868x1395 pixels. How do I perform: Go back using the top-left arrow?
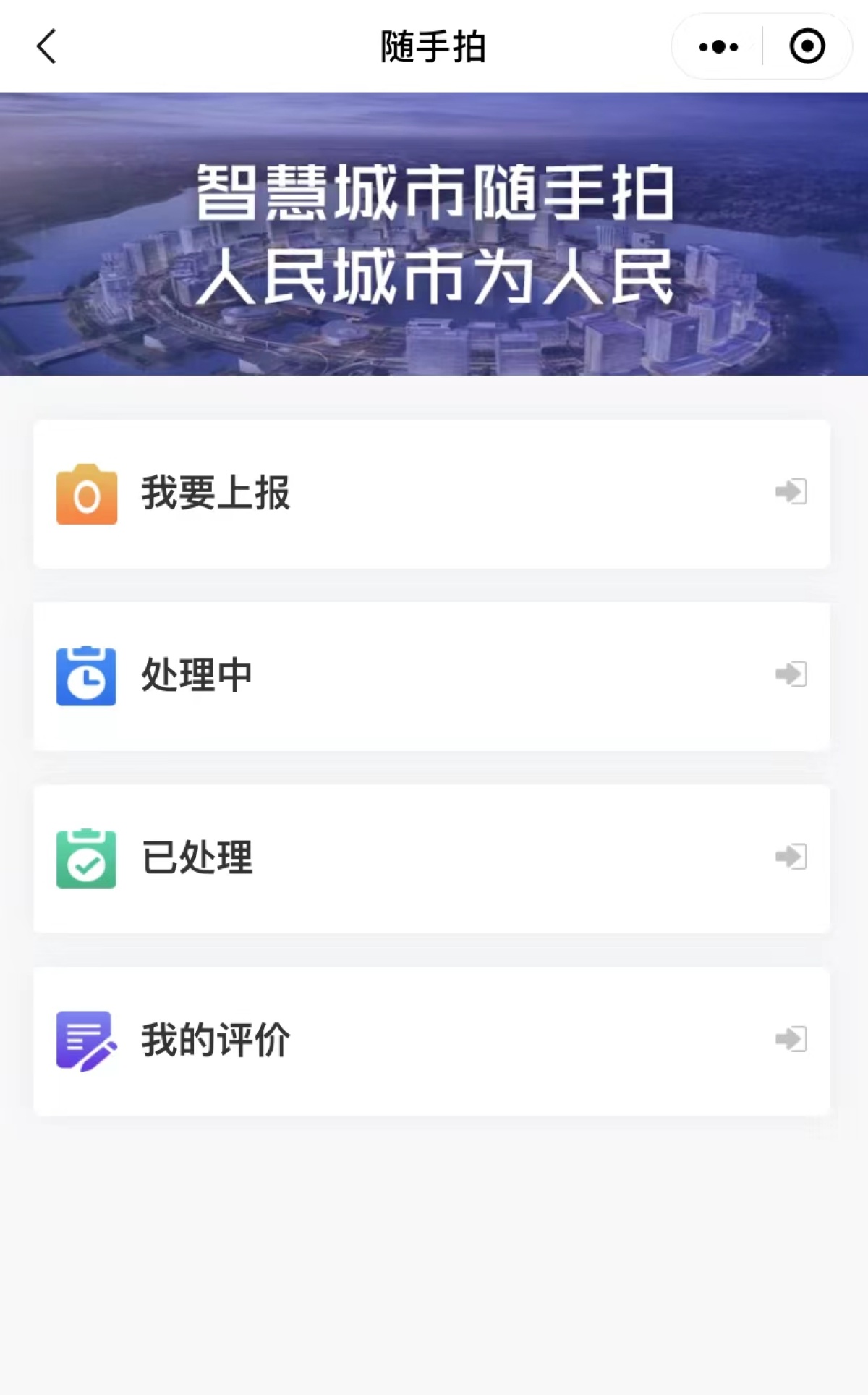tap(46, 47)
